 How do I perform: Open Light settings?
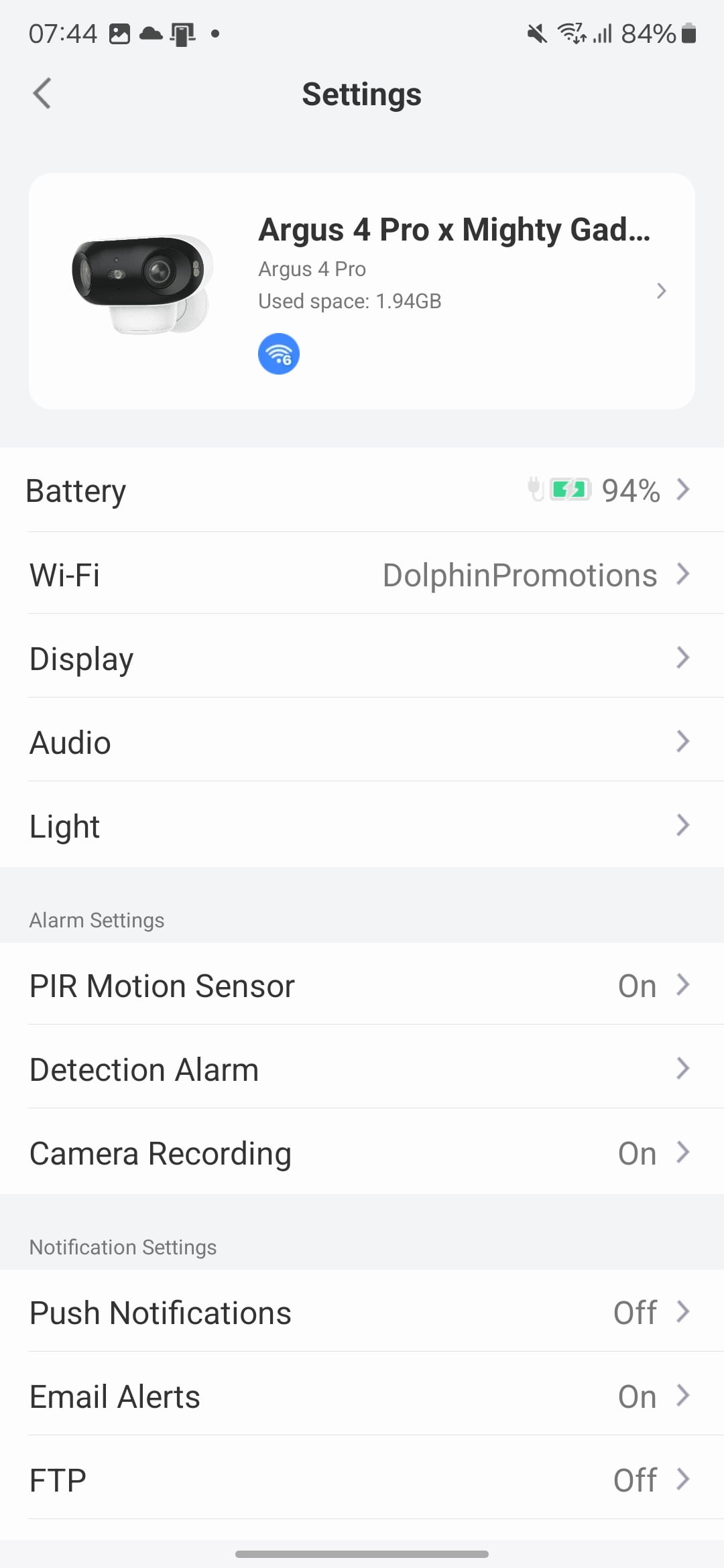[362, 826]
